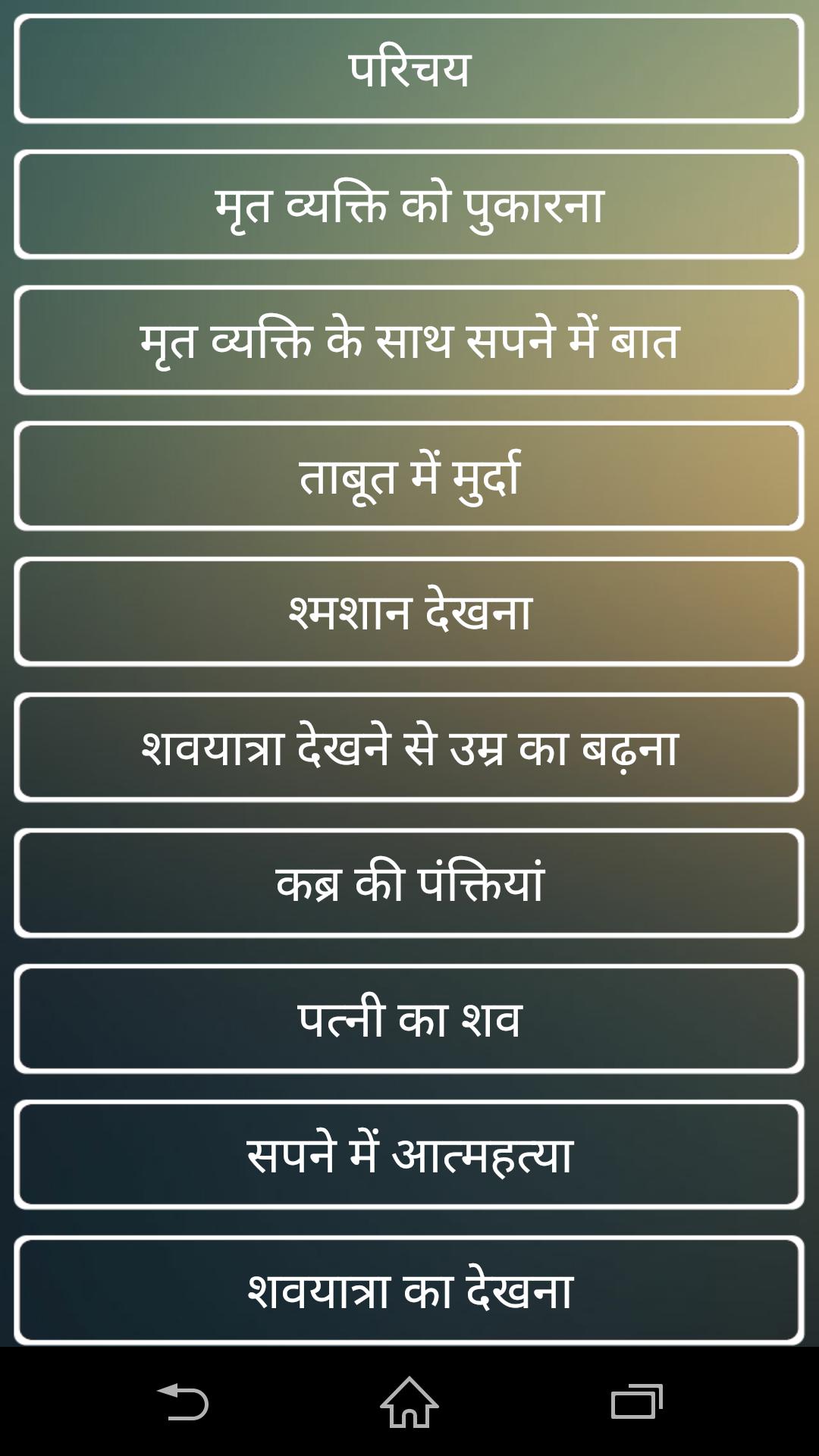Open श्मशान देखना topic

pos(409,612)
